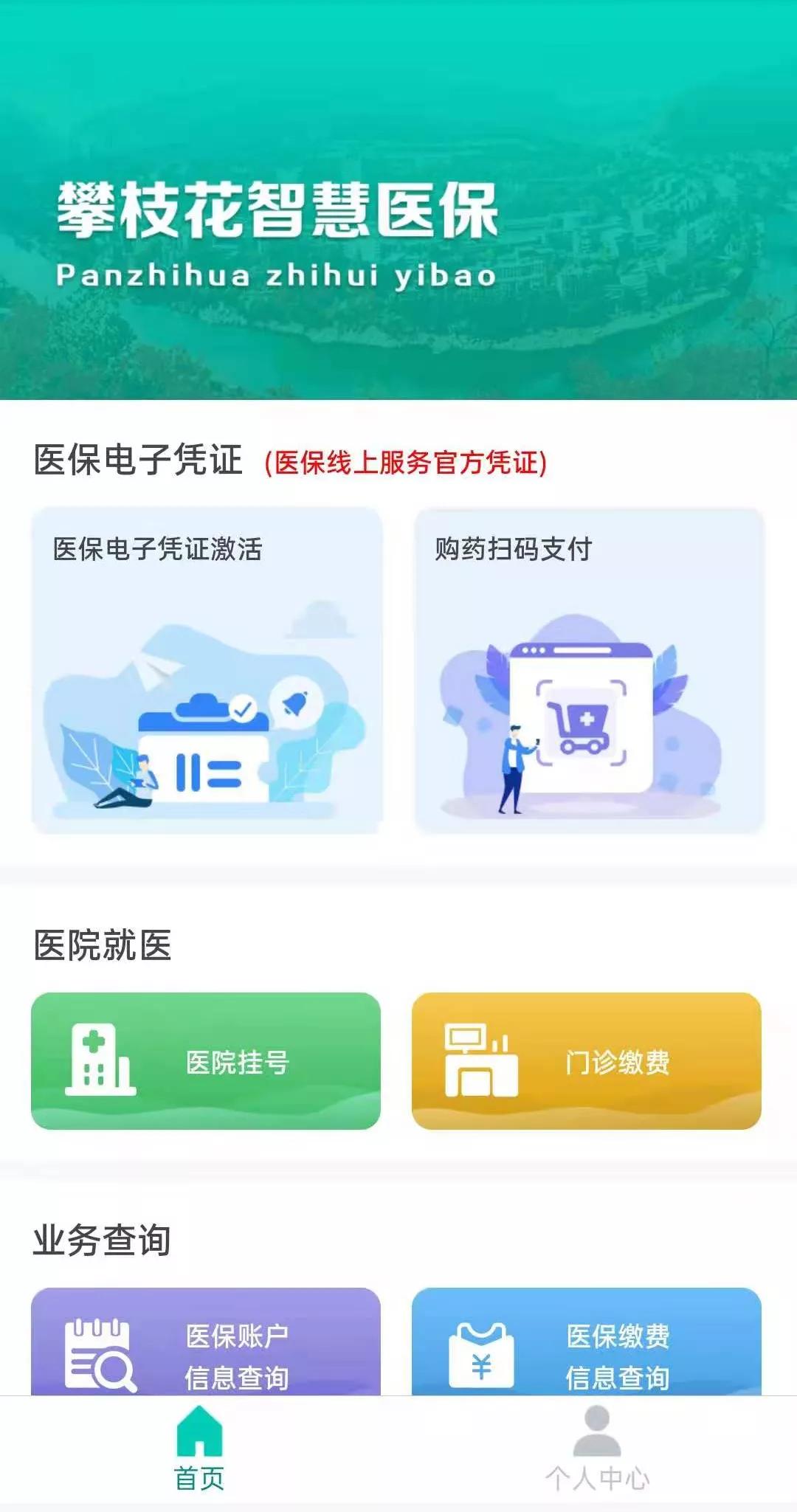Select 医保缴费信息查询

(x=587, y=1341)
